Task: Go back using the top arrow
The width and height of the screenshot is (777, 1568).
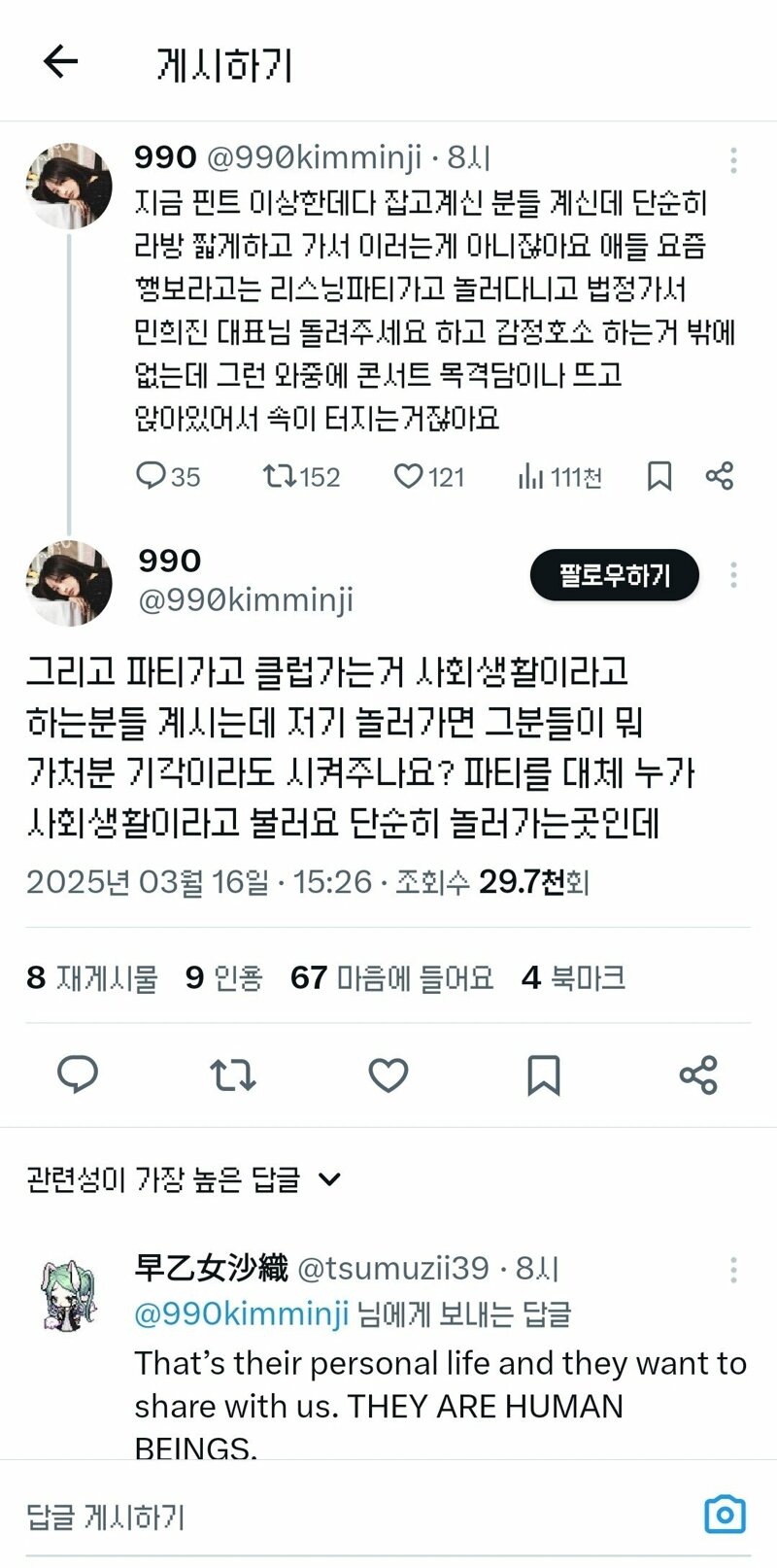Action: pyautogui.click(x=60, y=63)
